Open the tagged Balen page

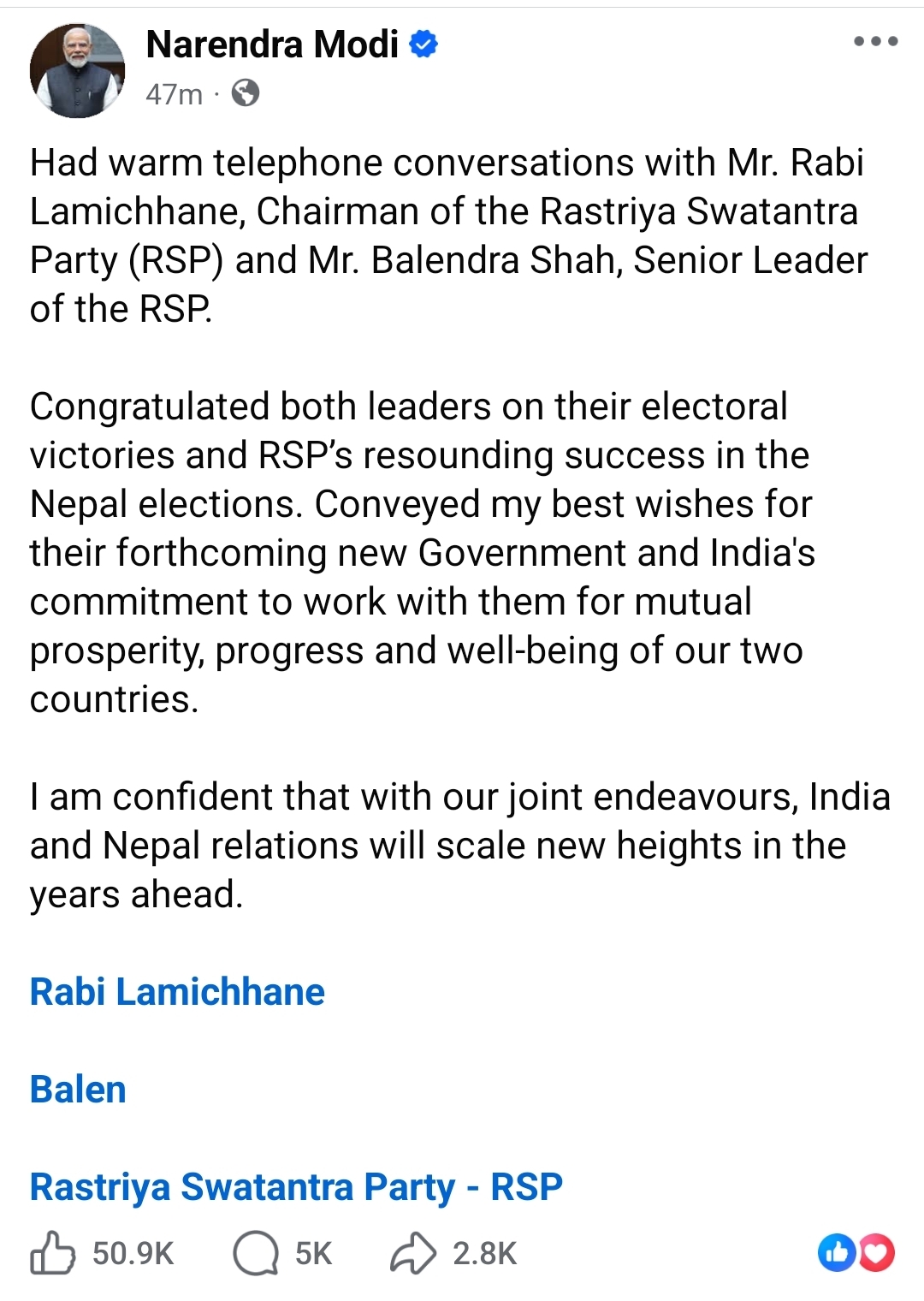[78, 1090]
